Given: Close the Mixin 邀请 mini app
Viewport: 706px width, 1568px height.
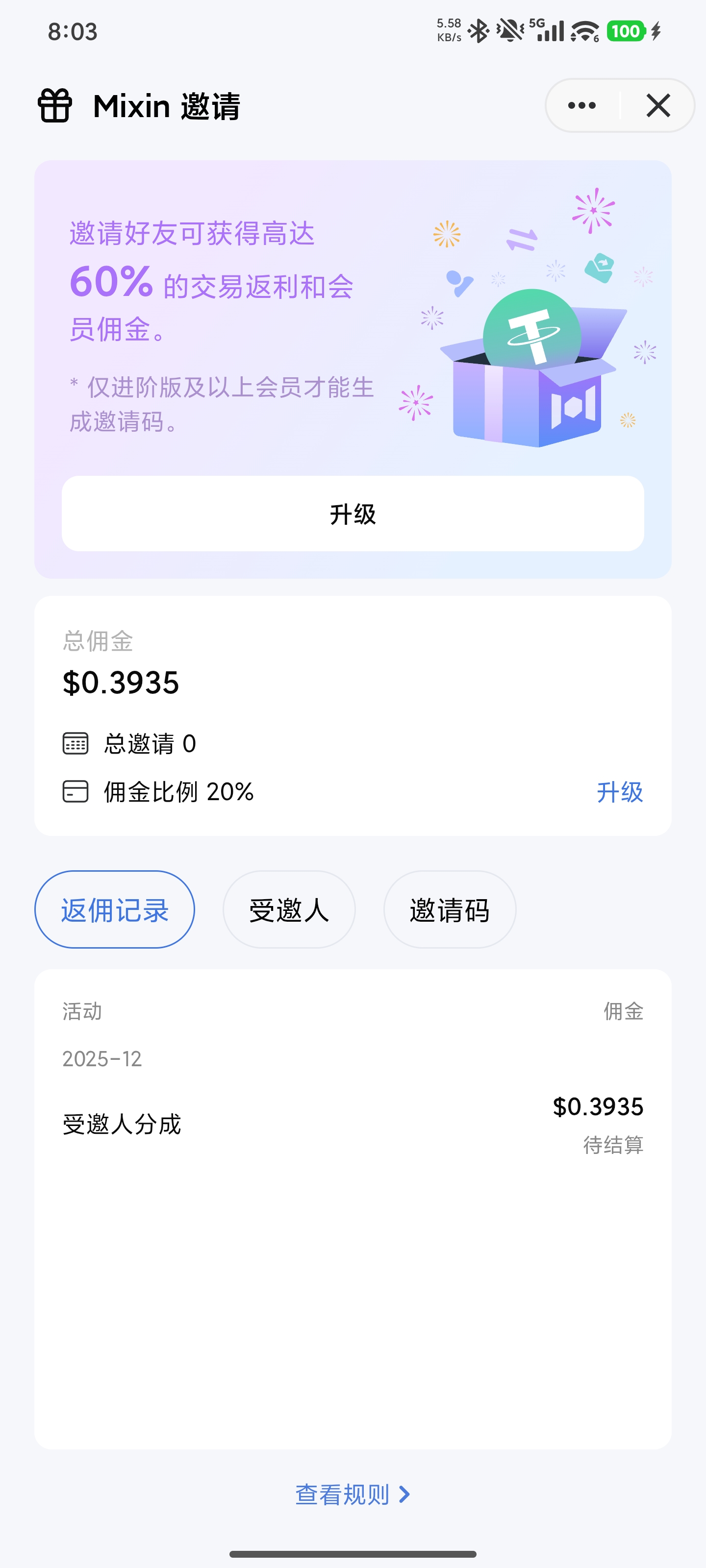Looking at the screenshot, I should click(x=658, y=106).
